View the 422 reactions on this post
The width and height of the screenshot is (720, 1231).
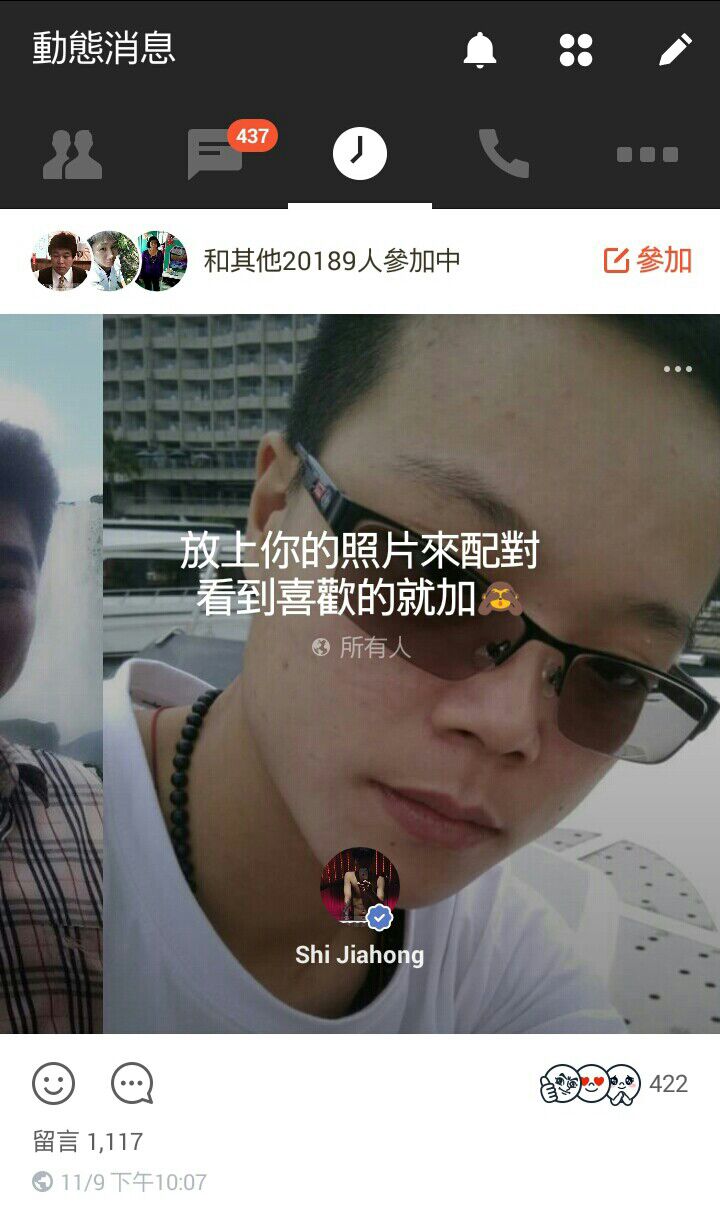614,1084
